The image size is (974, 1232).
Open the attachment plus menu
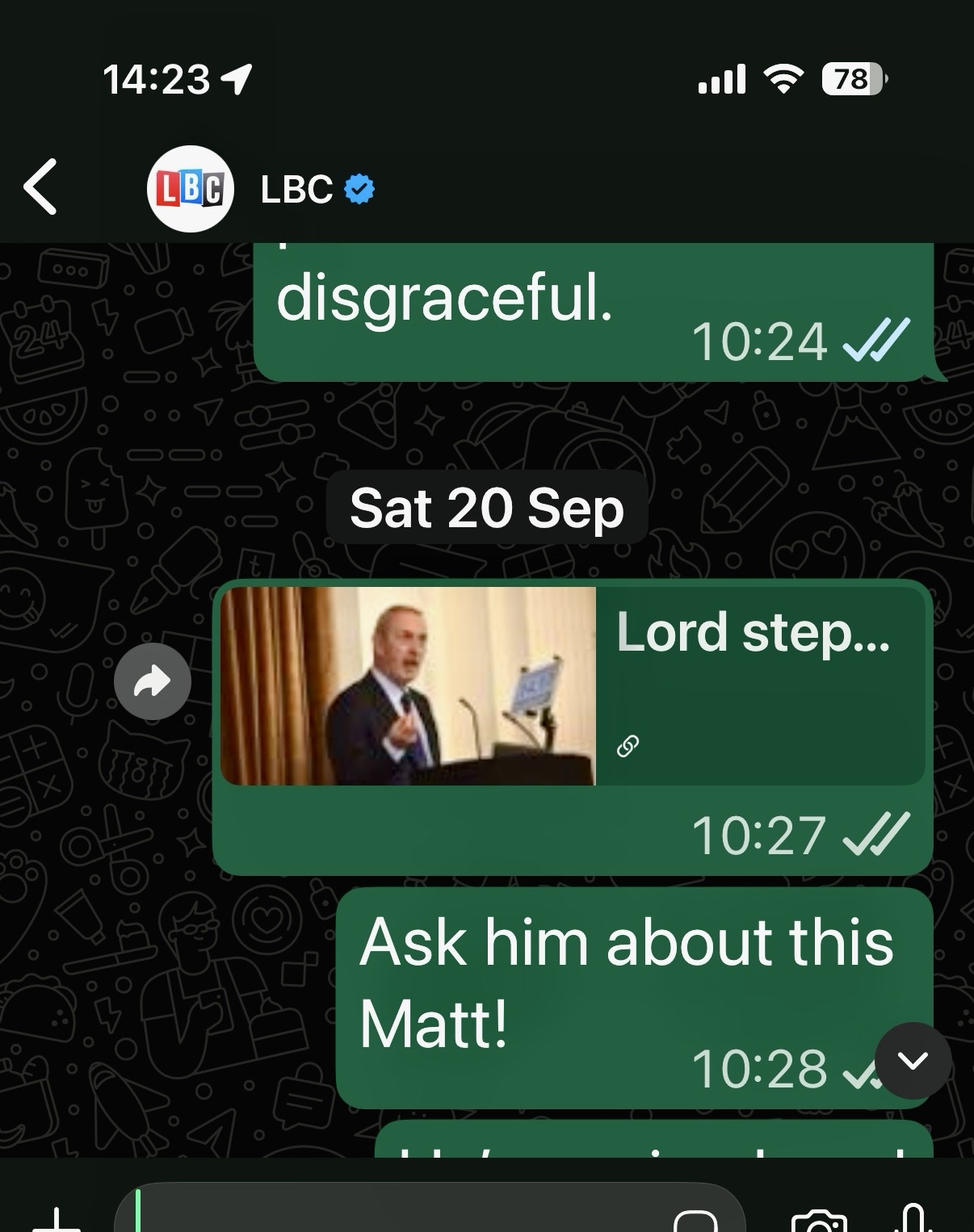(57, 1219)
